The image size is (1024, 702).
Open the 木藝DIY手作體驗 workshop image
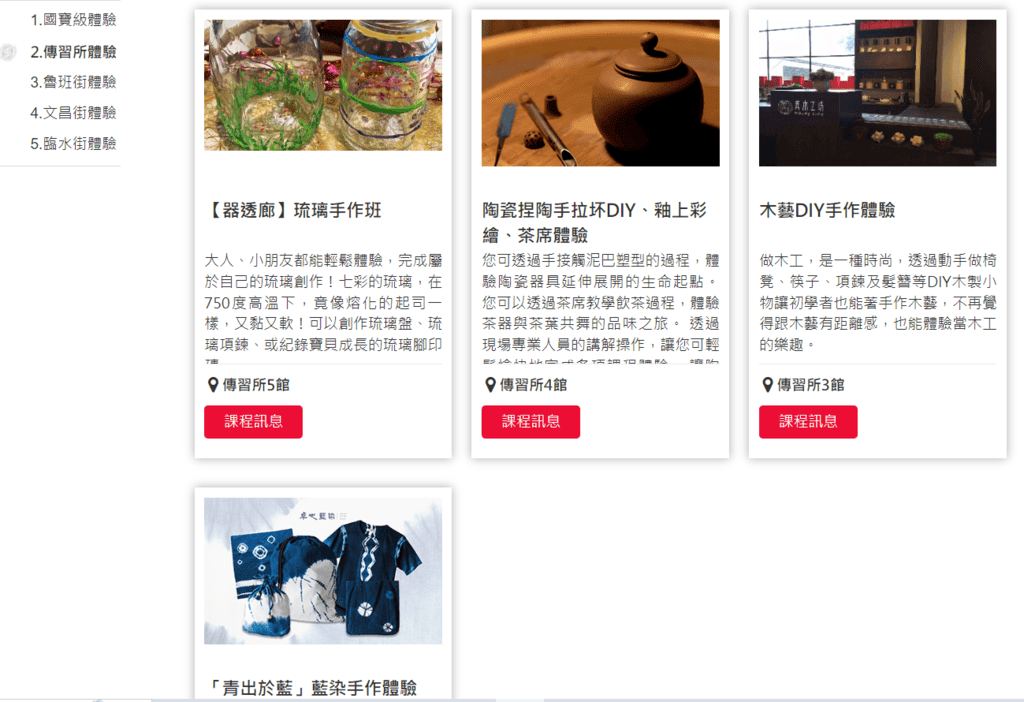click(877, 93)
